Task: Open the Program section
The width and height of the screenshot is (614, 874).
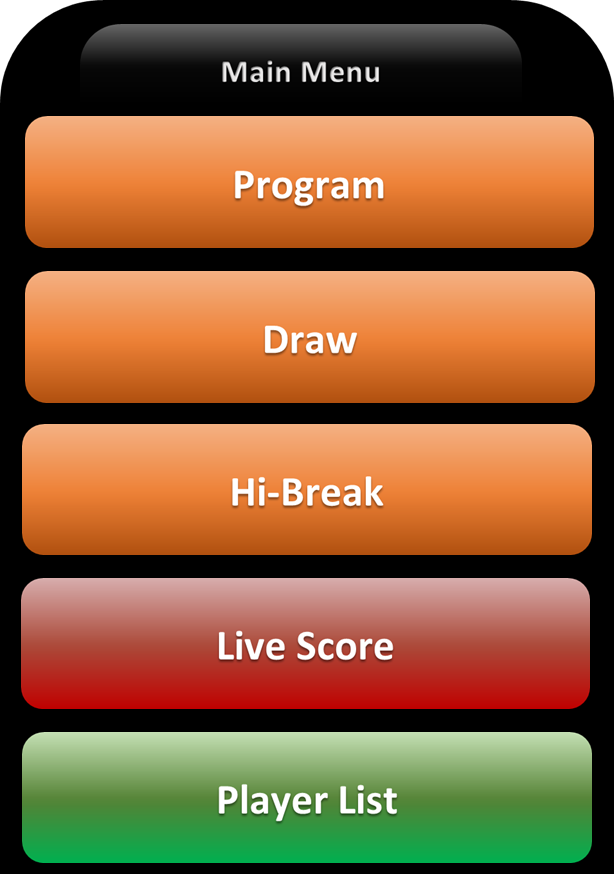Action: [x=308, y=182]
